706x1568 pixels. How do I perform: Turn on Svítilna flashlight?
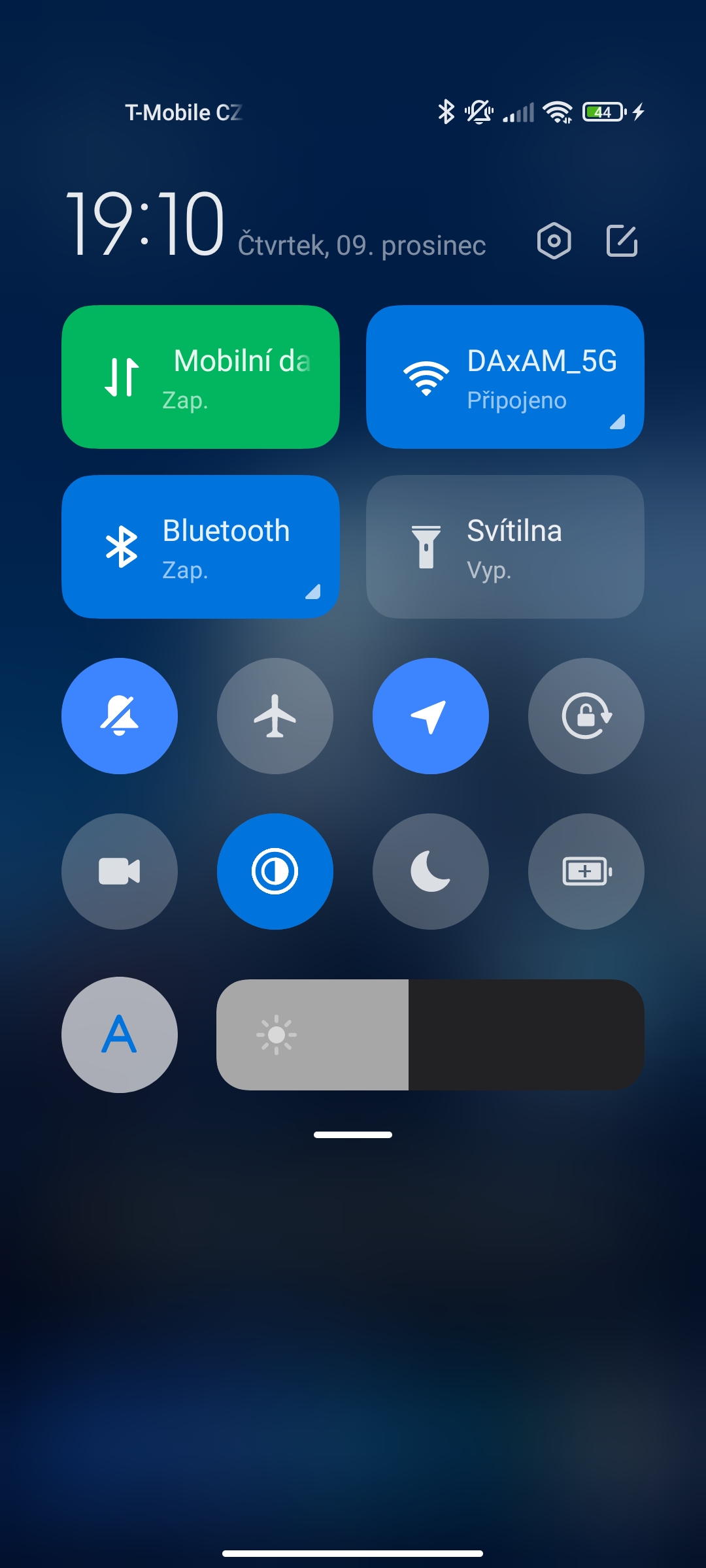pyautogui.click(x=505, y=547)
